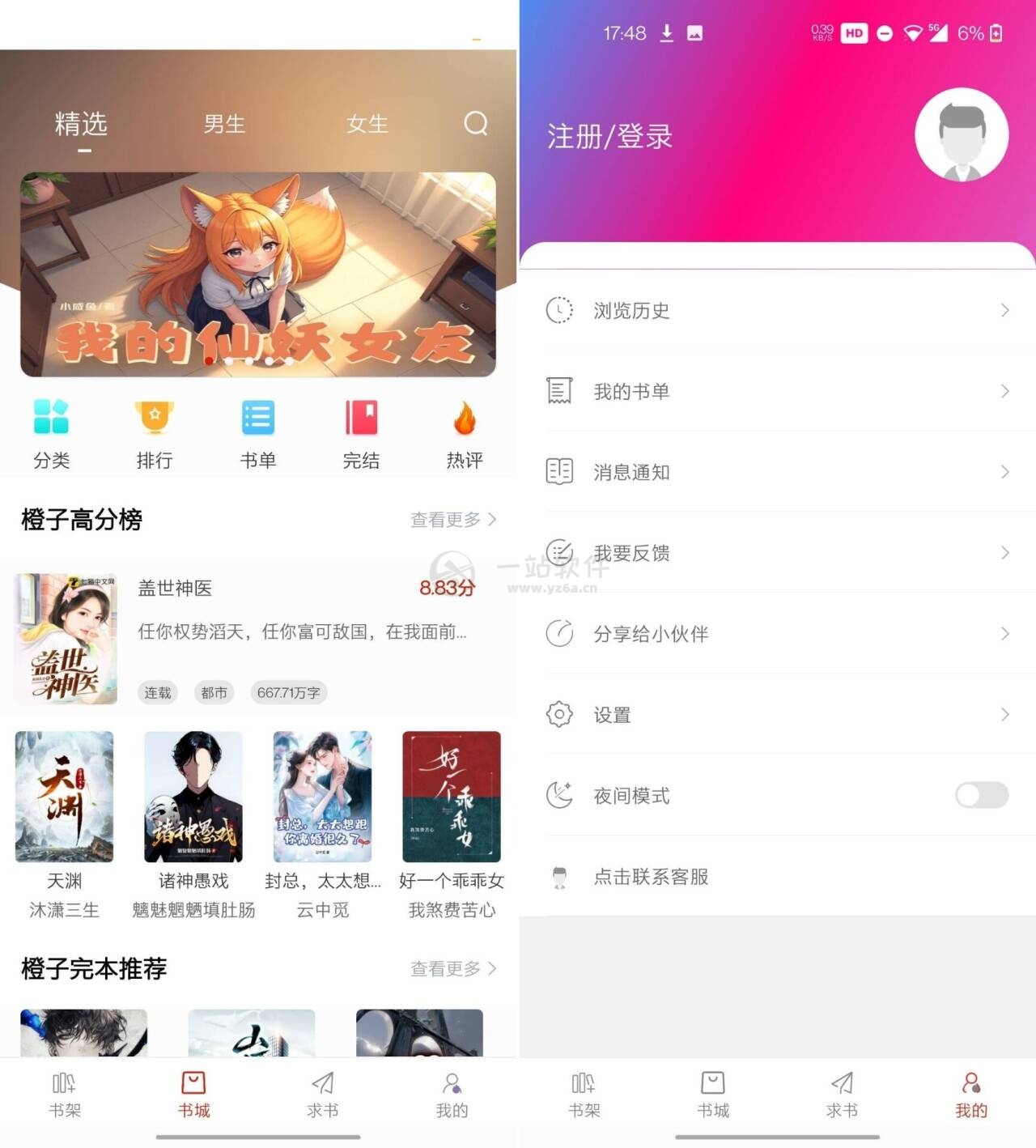1036x1148 pixels.
Task: View more of 橙子完本推荐
Action: 452,968
